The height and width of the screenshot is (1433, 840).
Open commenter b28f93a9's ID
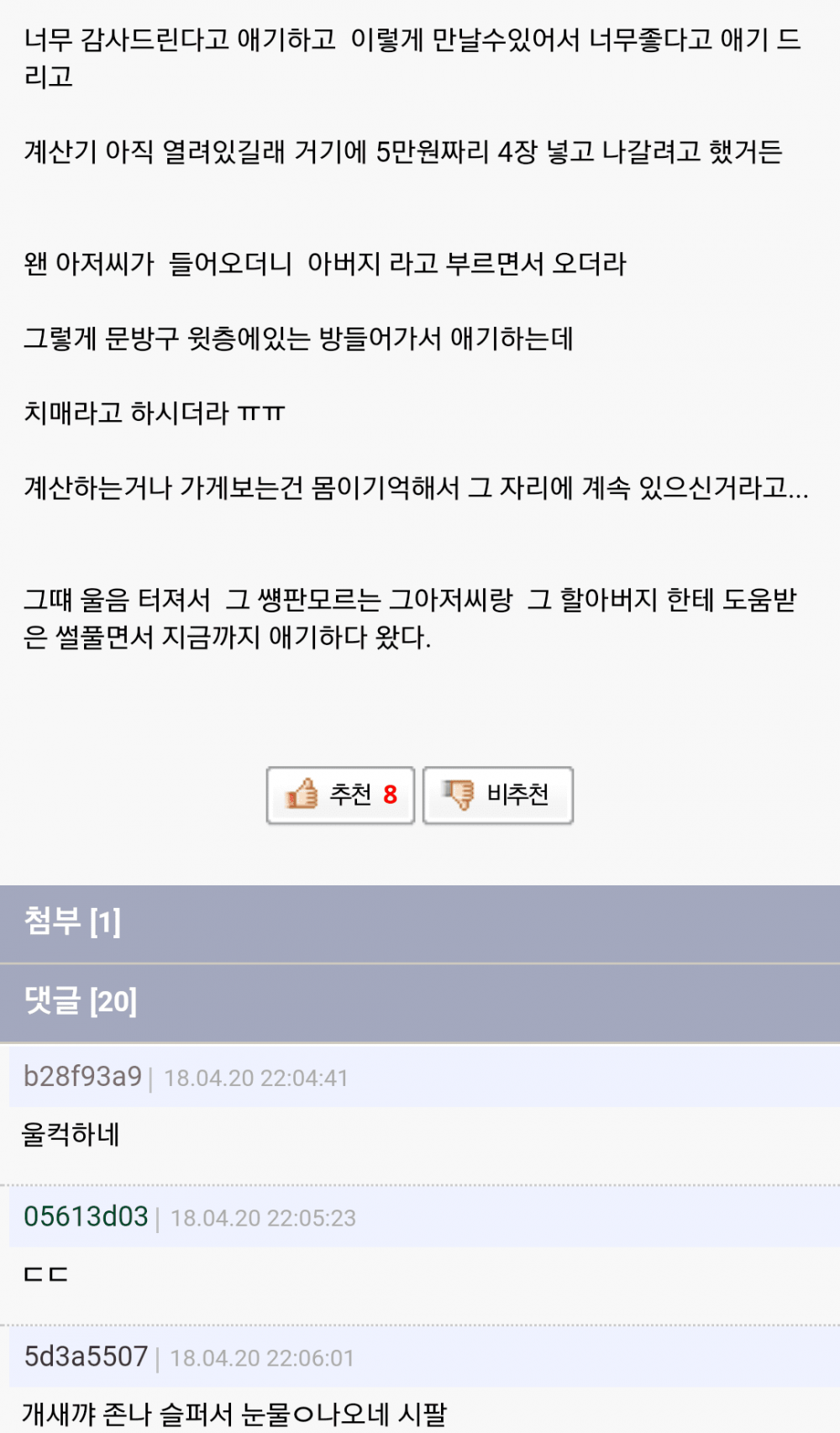pyautogui.click(x=82, y=1076)
